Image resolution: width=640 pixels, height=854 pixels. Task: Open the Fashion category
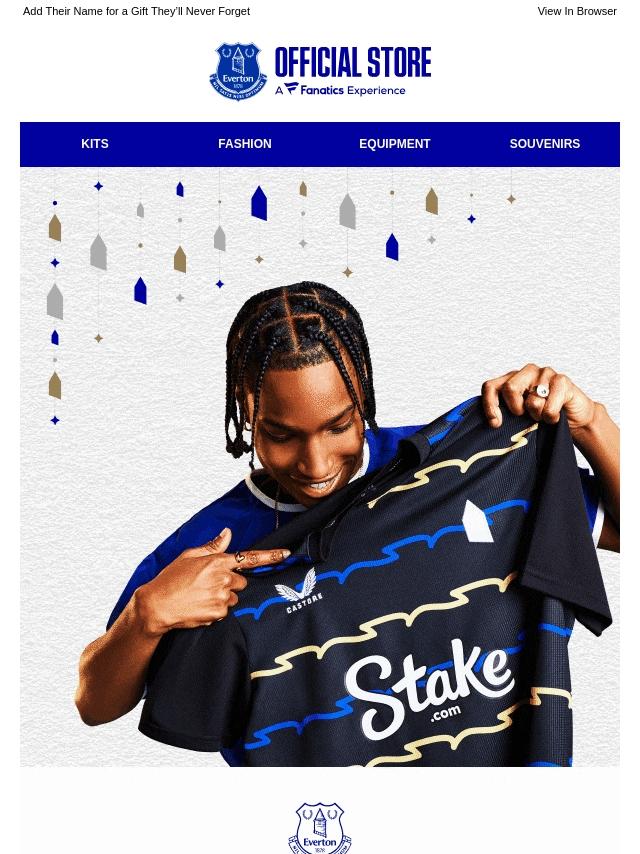(245, 144)
